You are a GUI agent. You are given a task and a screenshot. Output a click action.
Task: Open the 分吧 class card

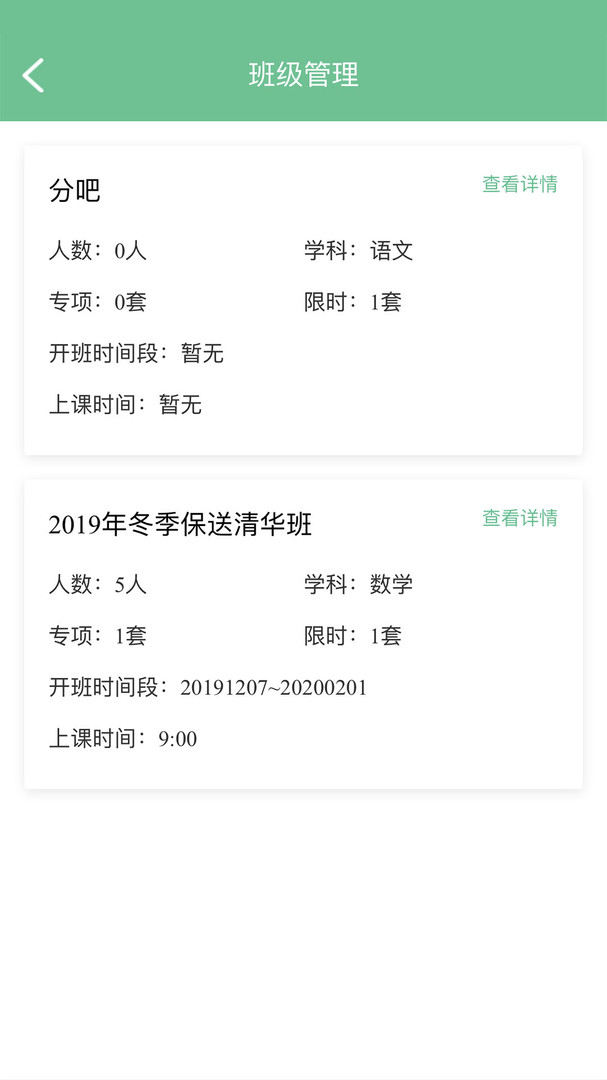(303, 300)
